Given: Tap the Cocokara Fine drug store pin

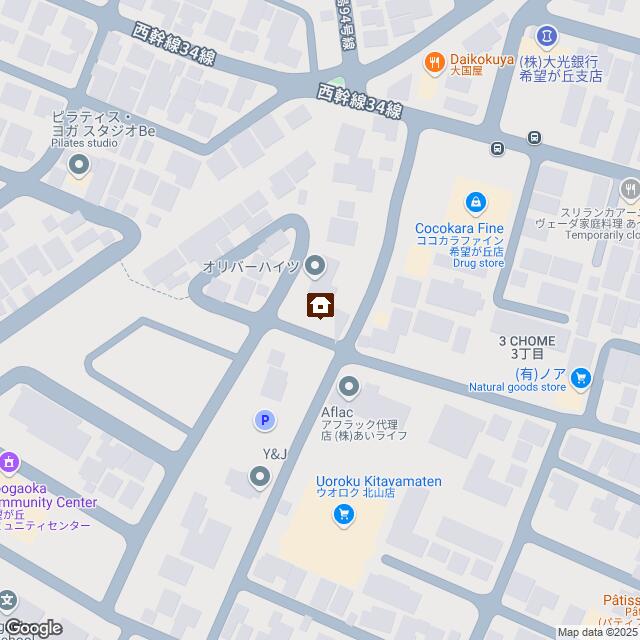Looking at the screenshot, I should 475,203.
